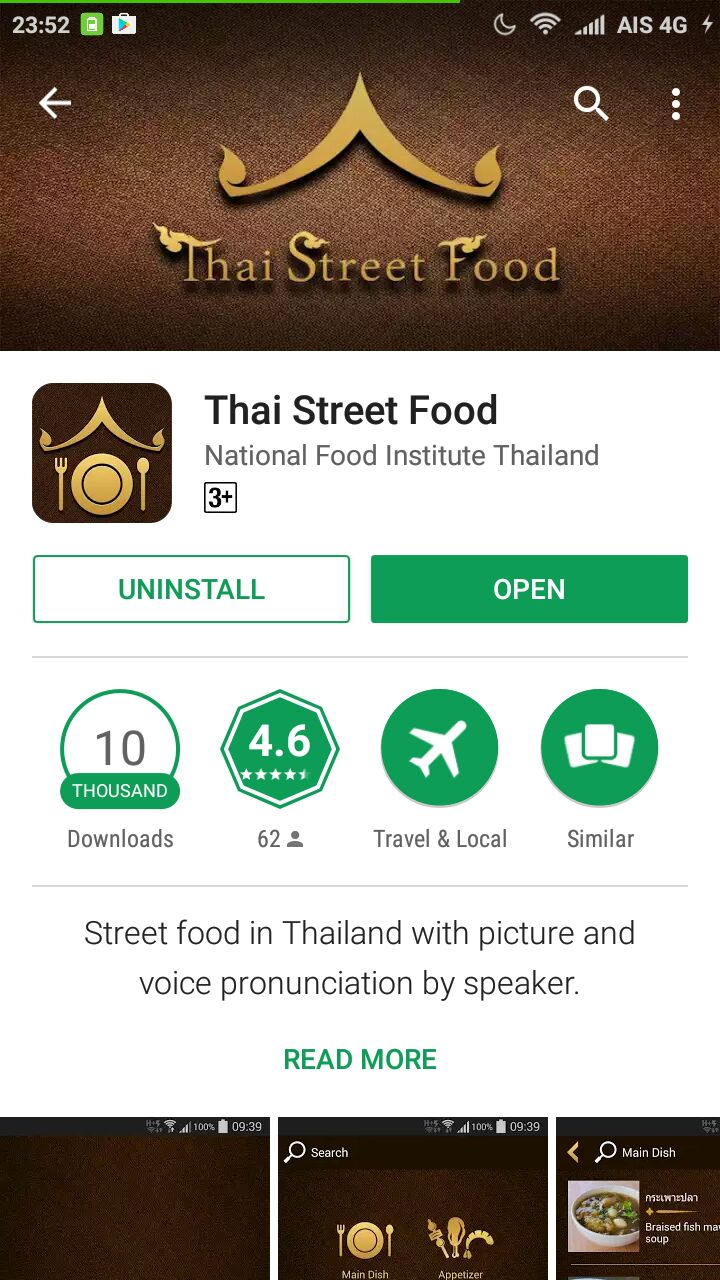This screenshot has width=720, height=1280.
Task: Open the Main Dish list screenshot
Action: [640, 1200]
